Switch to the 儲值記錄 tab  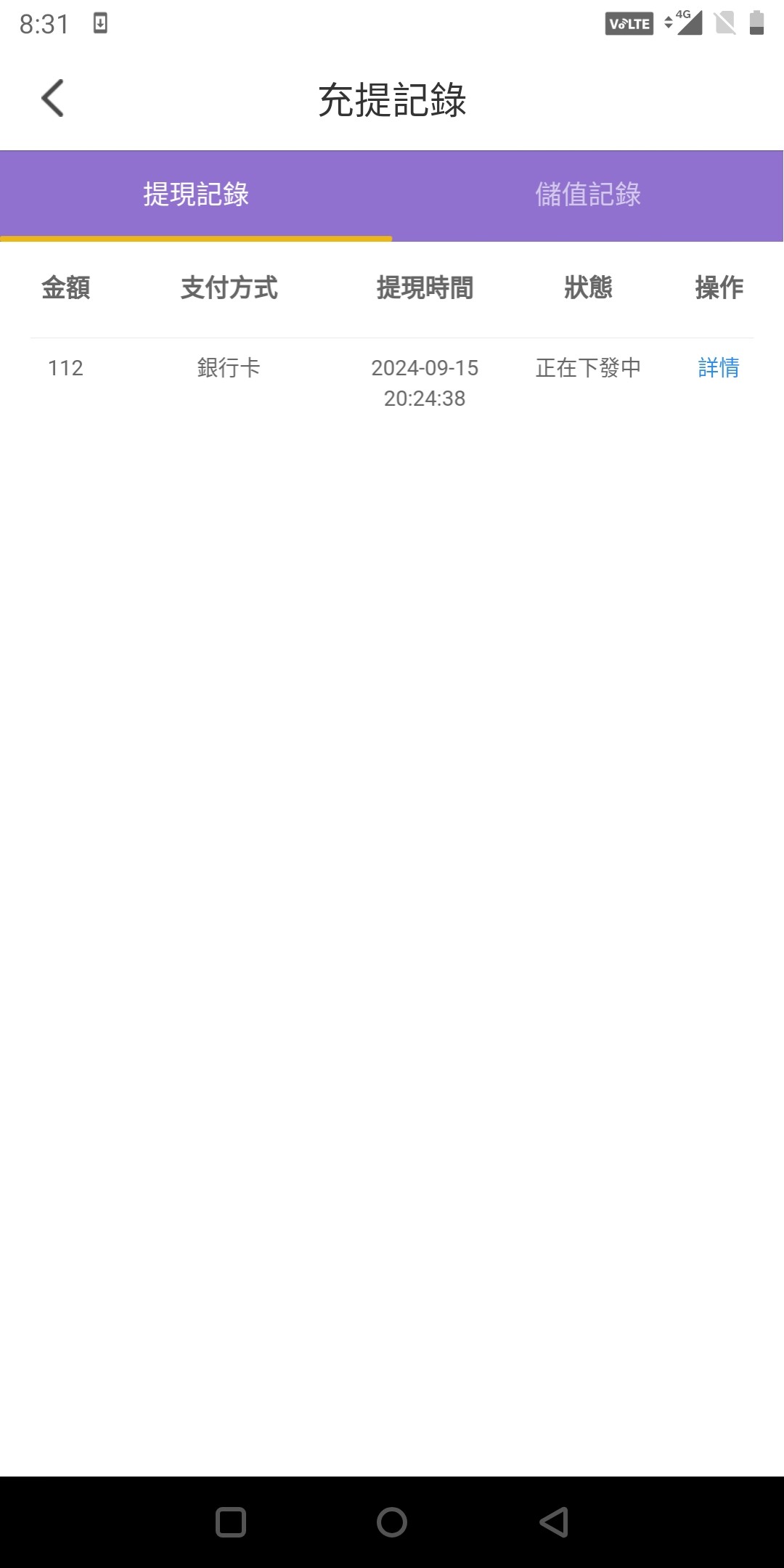(x=588, y=195)
